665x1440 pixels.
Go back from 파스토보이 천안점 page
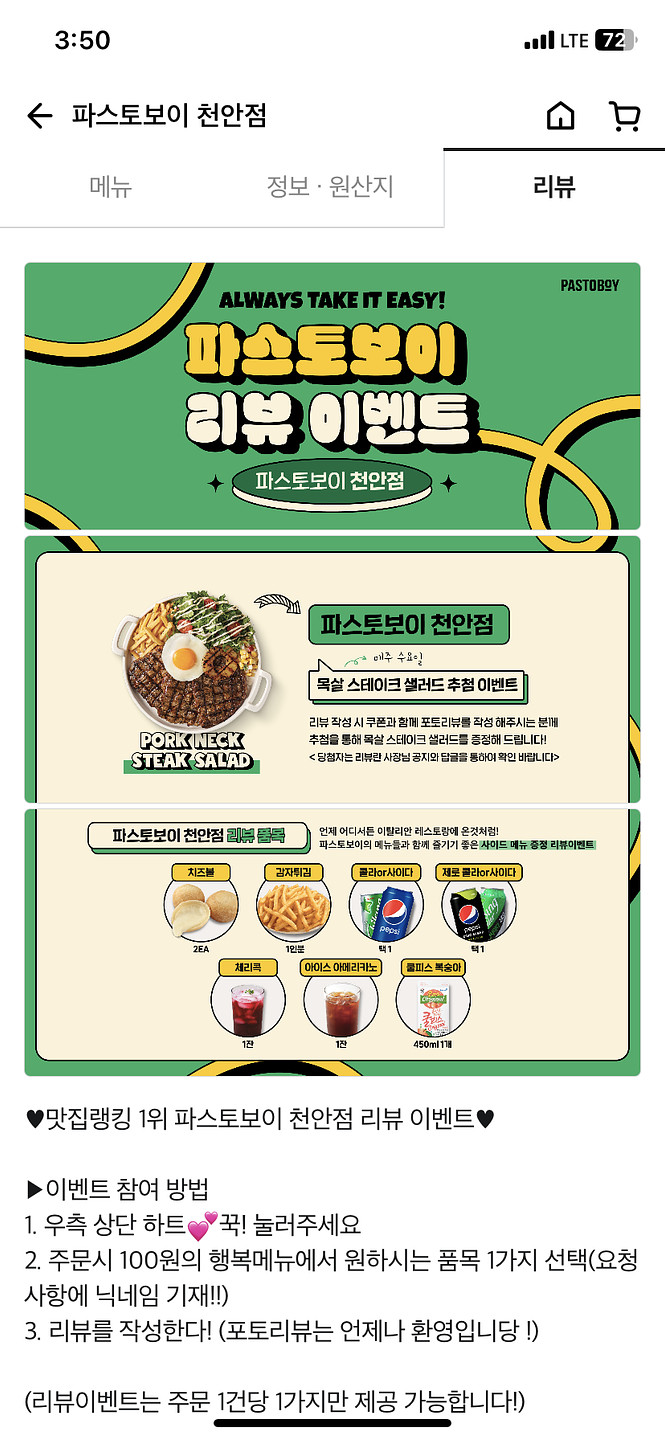click(x=39, y=116)
